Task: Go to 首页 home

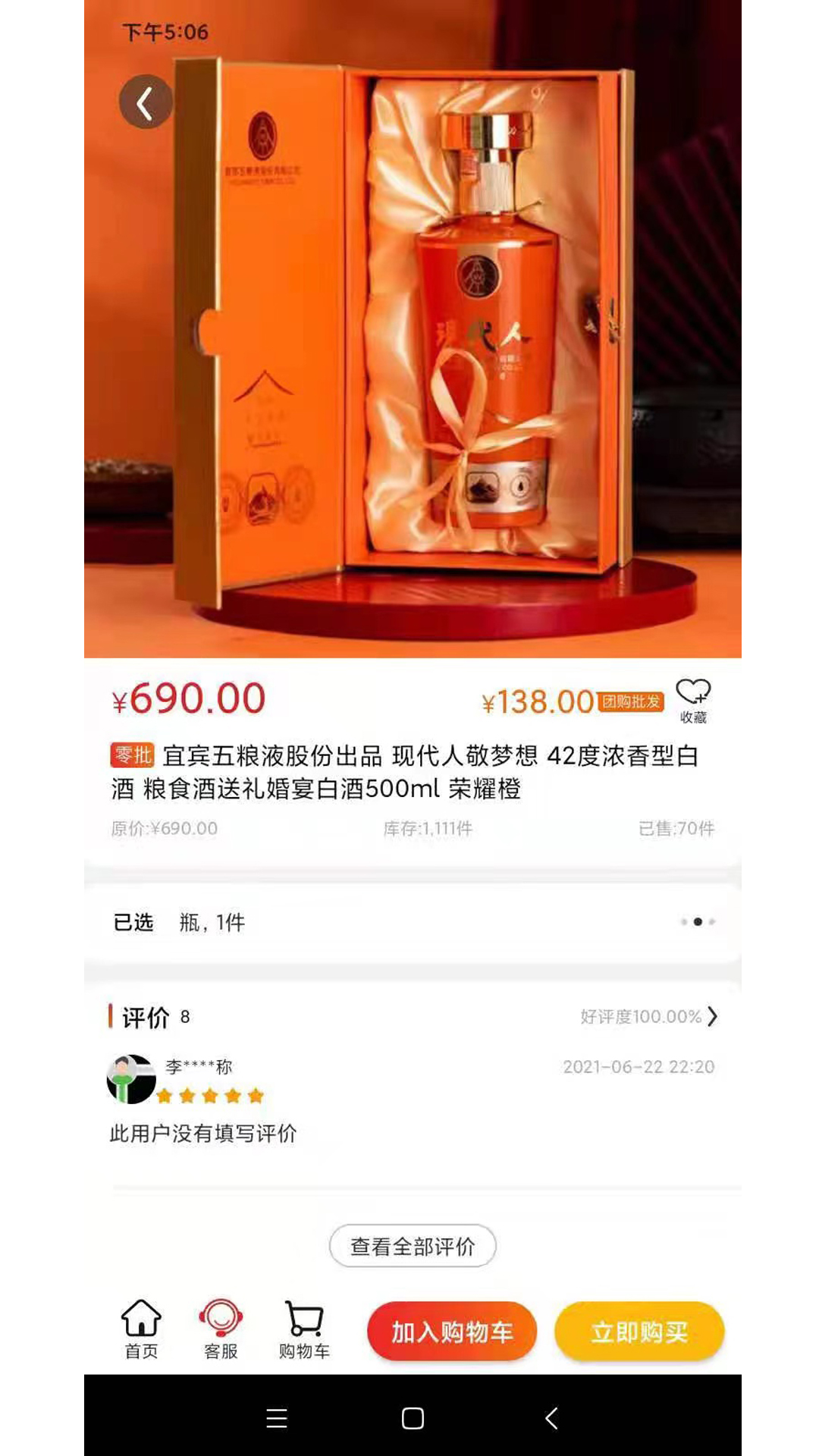Action: [x=141, y=1330]
